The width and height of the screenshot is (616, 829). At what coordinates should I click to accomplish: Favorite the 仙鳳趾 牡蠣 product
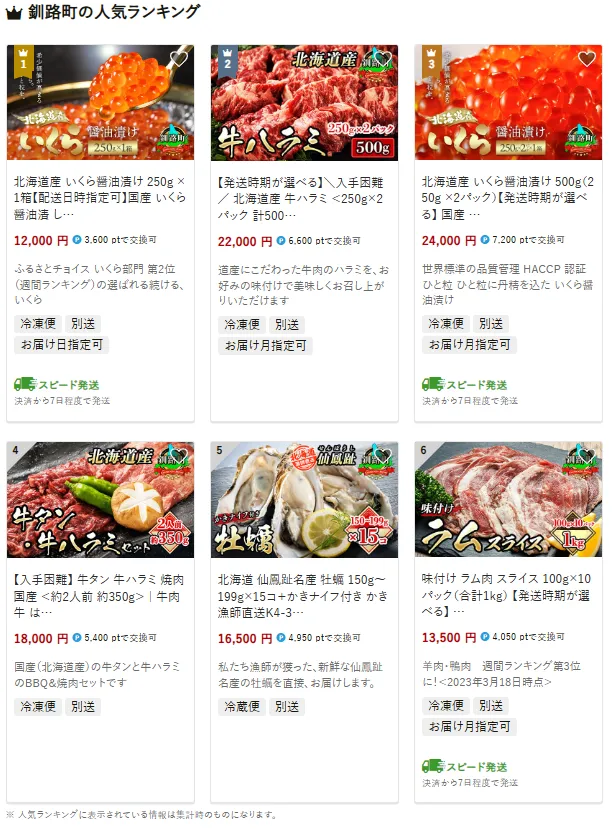(383, 457)
